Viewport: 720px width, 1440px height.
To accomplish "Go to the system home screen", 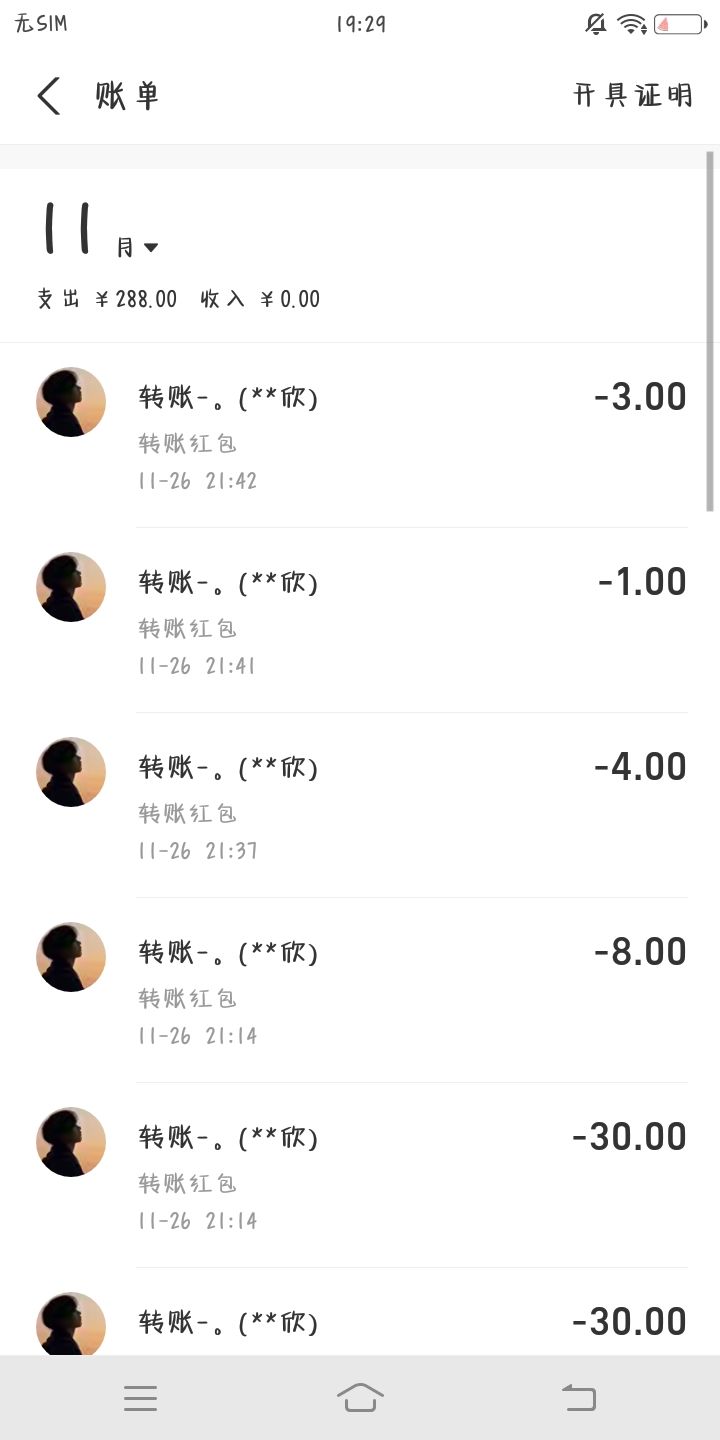I will [x=360, y=1398].
